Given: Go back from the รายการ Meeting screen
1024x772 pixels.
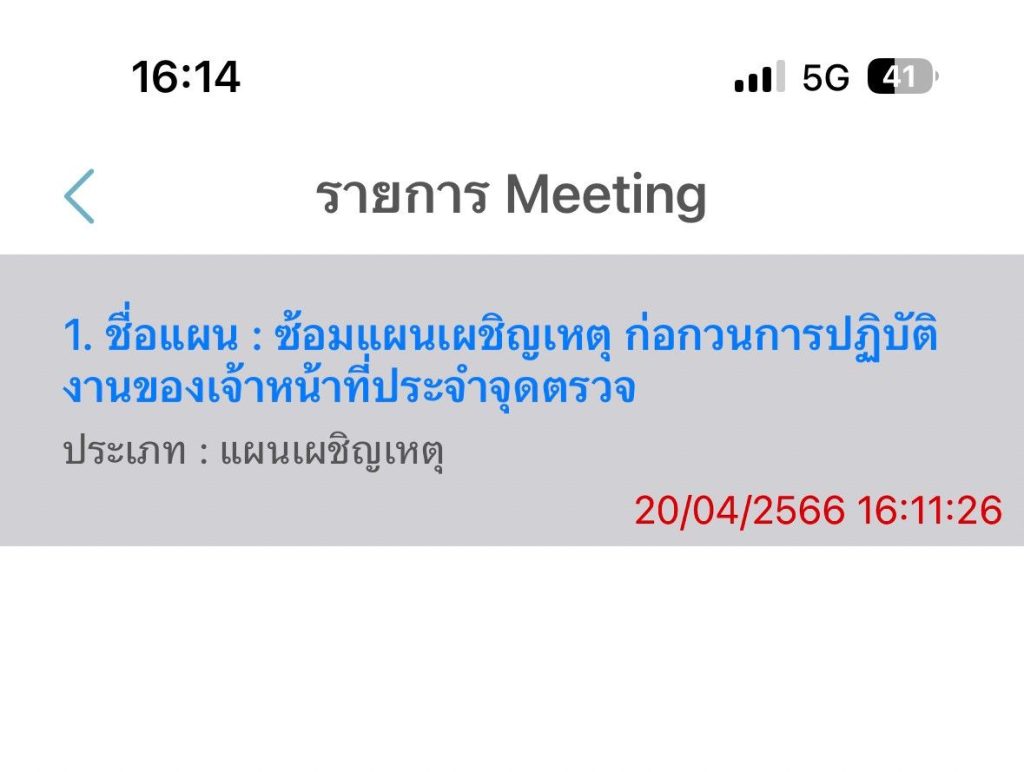Looking at the screenshot, I should pos(79,196).
